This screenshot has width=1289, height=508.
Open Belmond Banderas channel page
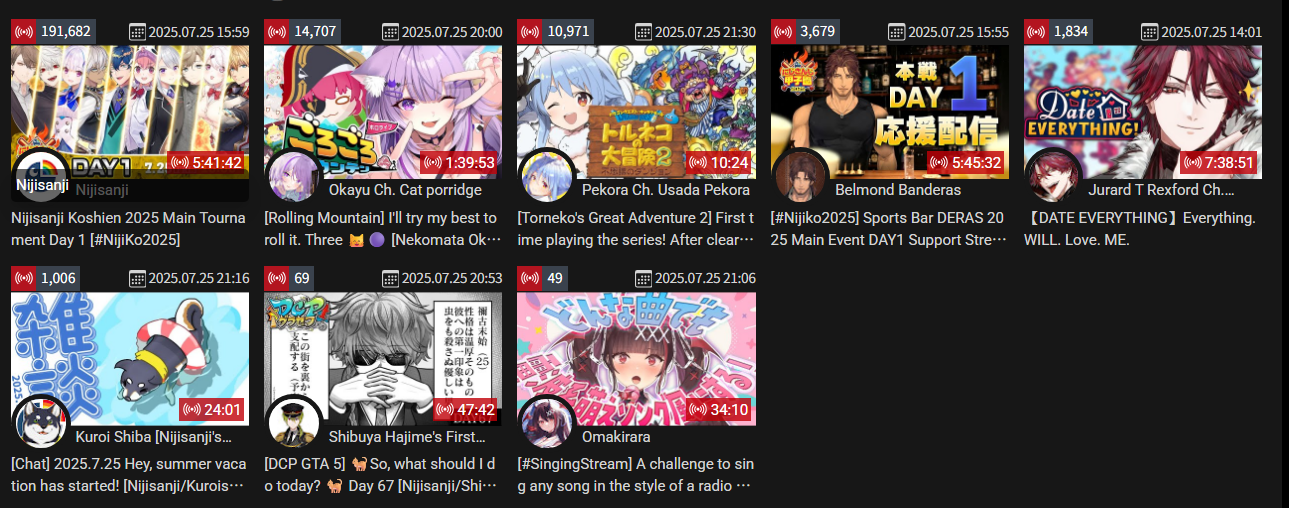897,190
